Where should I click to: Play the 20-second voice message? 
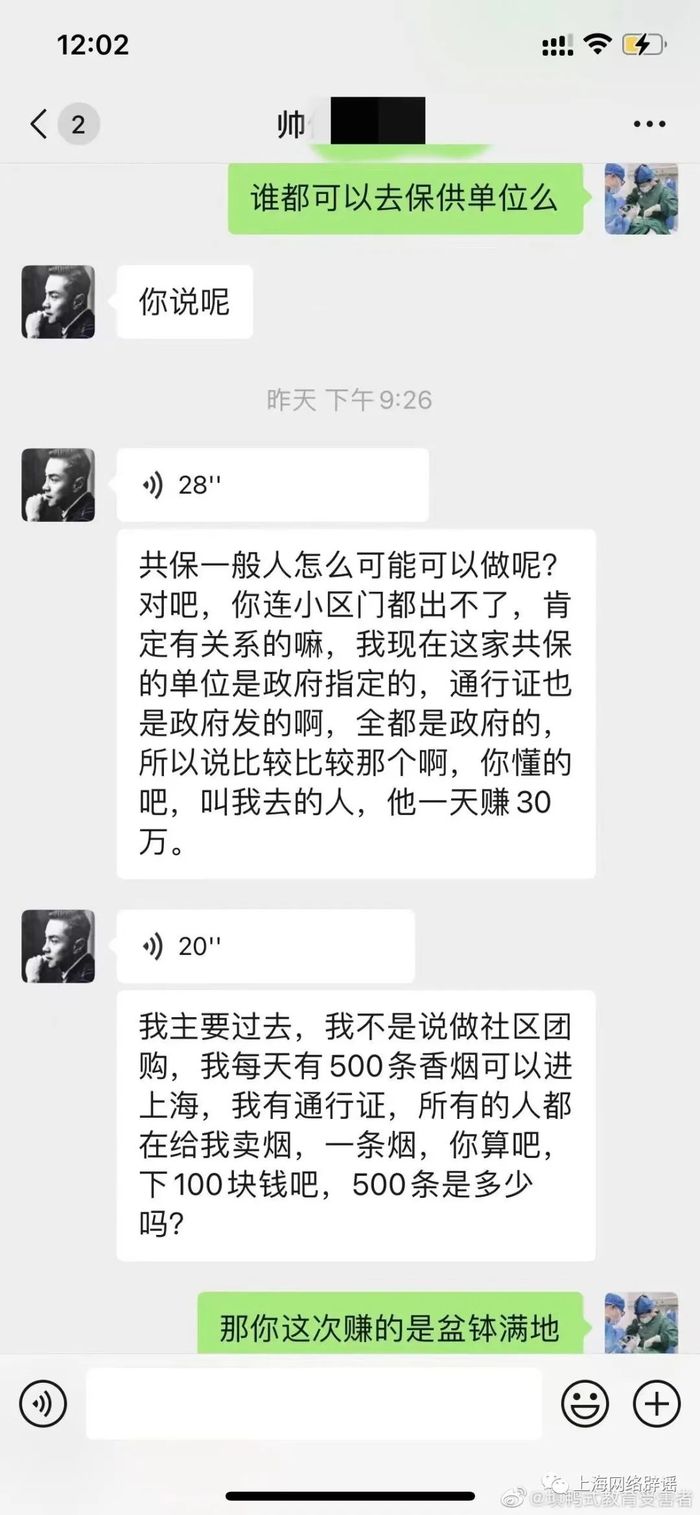point(265,946)
